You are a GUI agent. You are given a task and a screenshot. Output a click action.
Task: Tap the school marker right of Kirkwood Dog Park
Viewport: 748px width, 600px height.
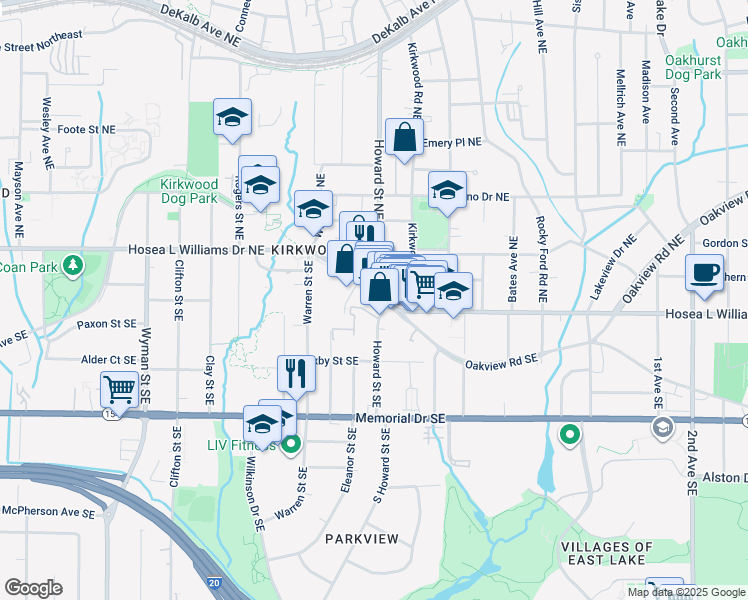pyautogui.click(x=260, y=186)
